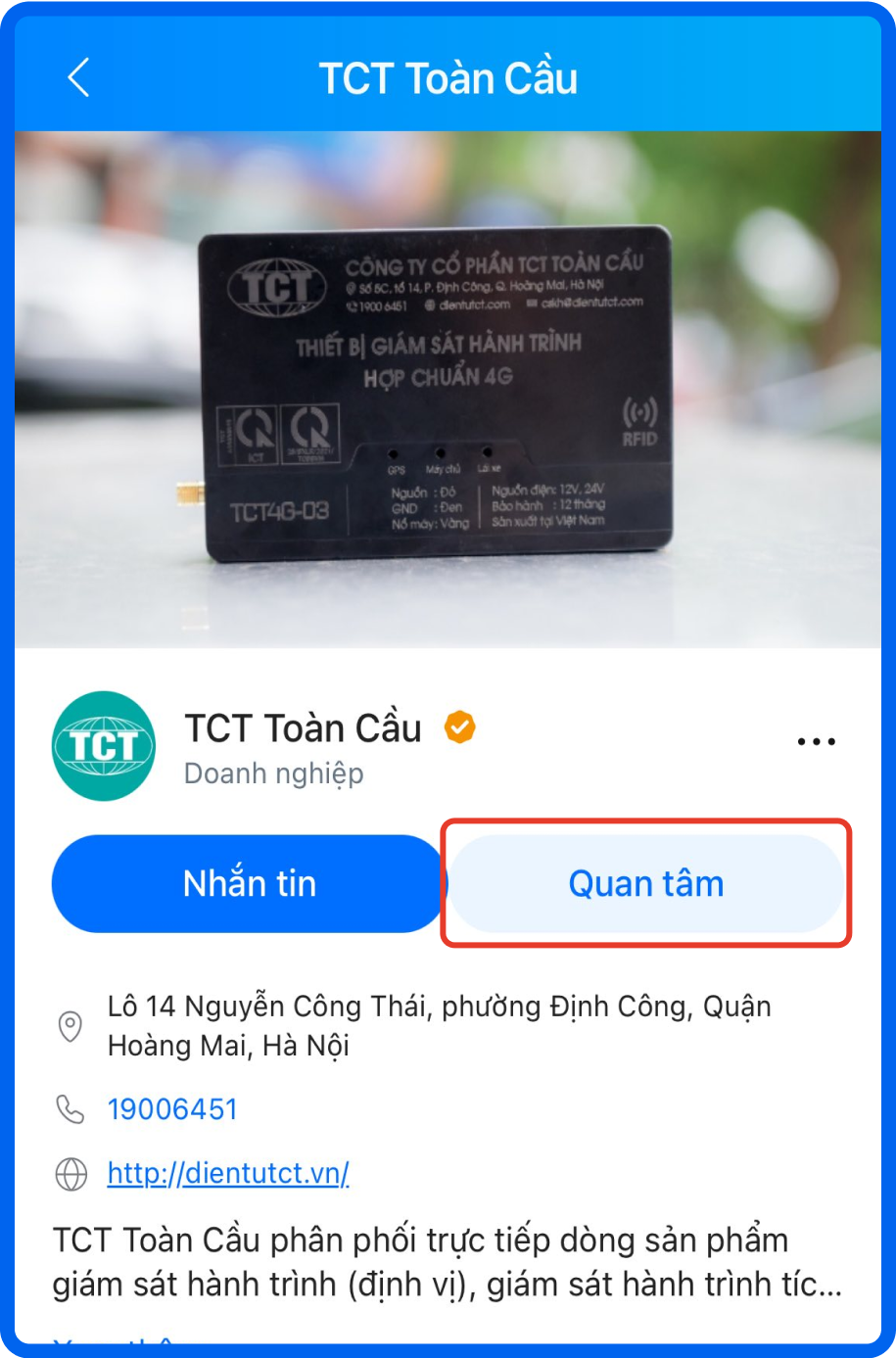Open the three-dot options menu

[816, 741]
